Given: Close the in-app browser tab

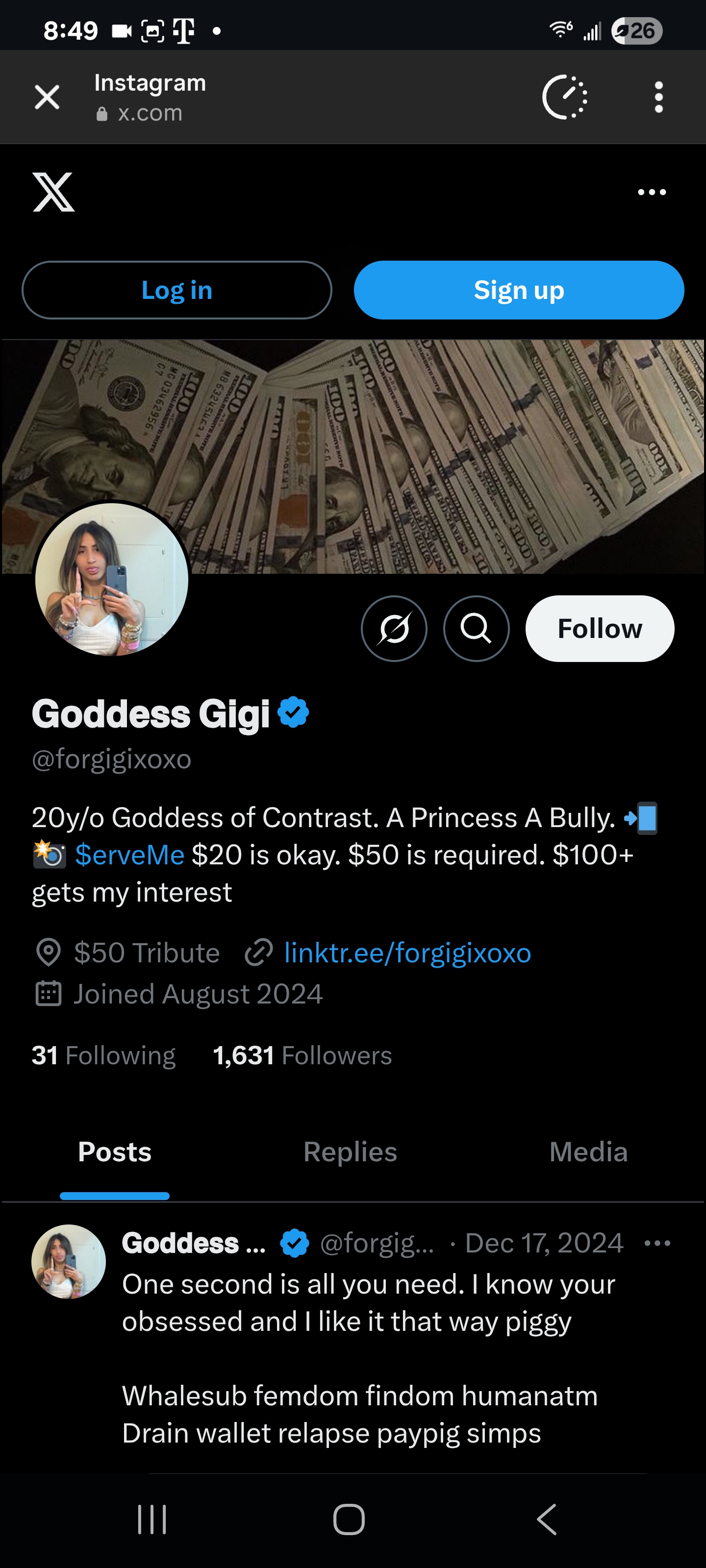Looking at the screenshot, I should point(47,98).
